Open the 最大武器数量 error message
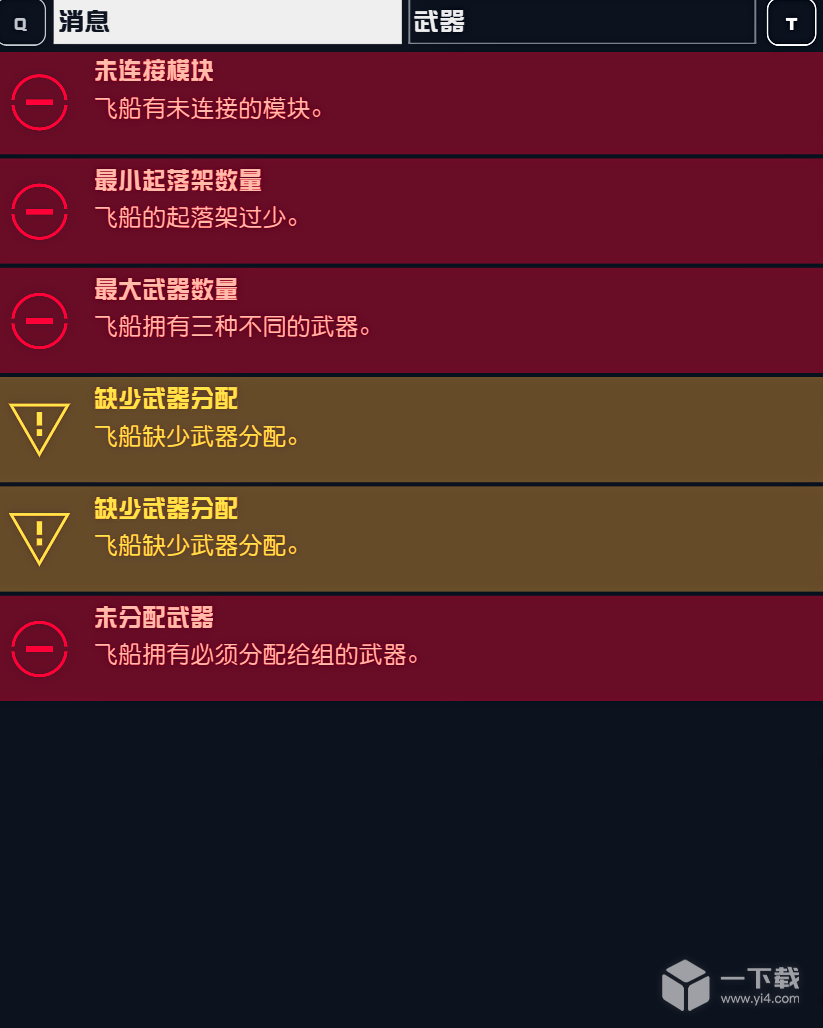This screenshot has height=1028, width=823. (x=411, y=320)
